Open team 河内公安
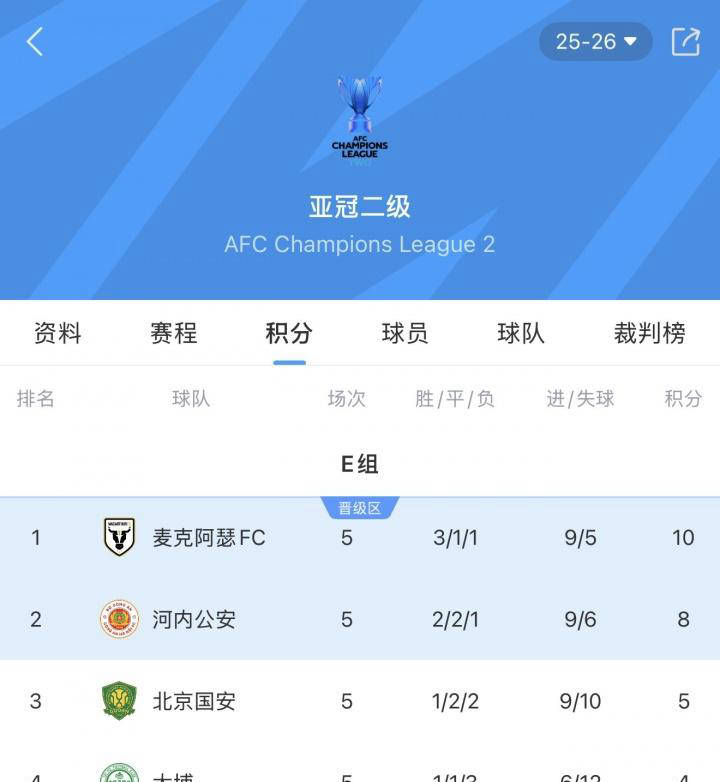Screen dimensions: 720x782 tap(194, 619)
